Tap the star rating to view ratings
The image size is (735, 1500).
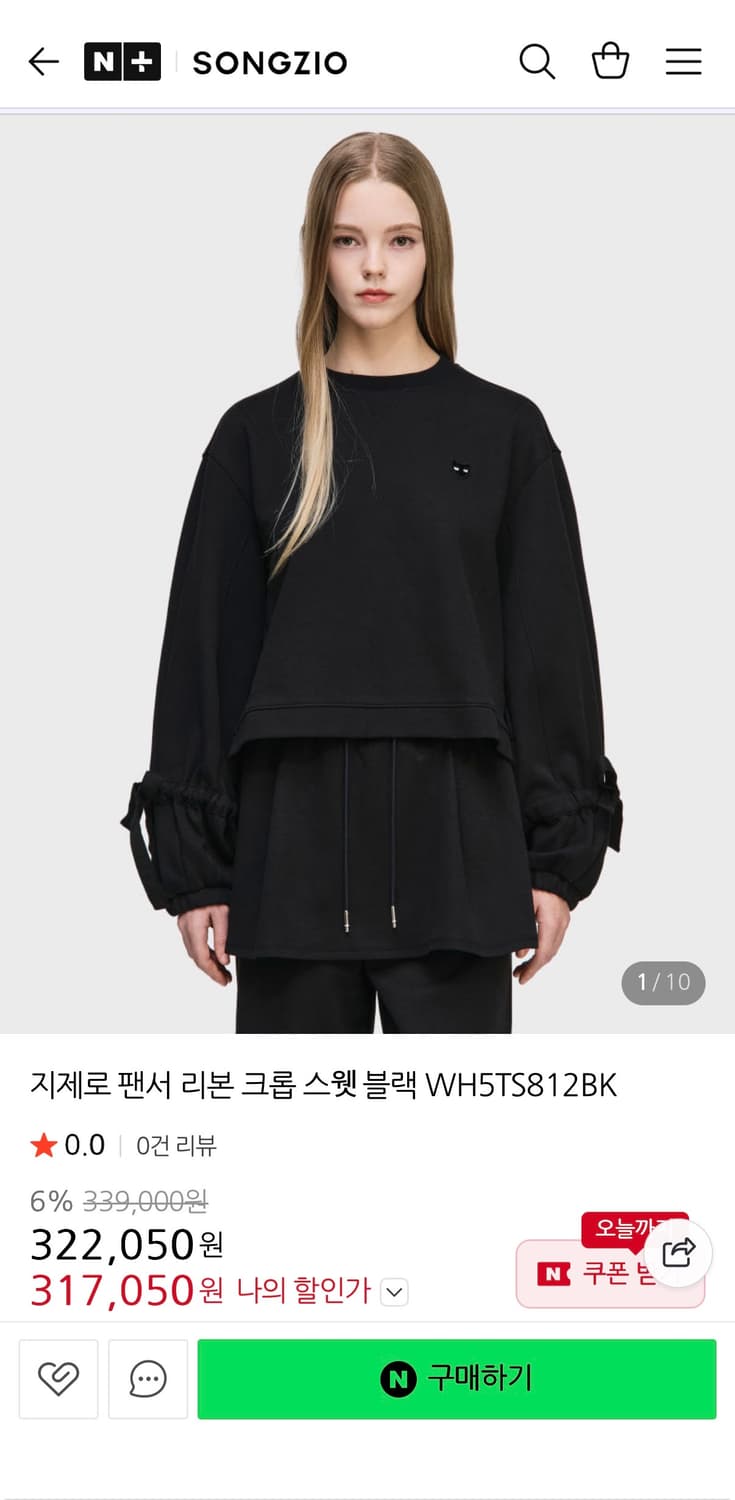44,1145
